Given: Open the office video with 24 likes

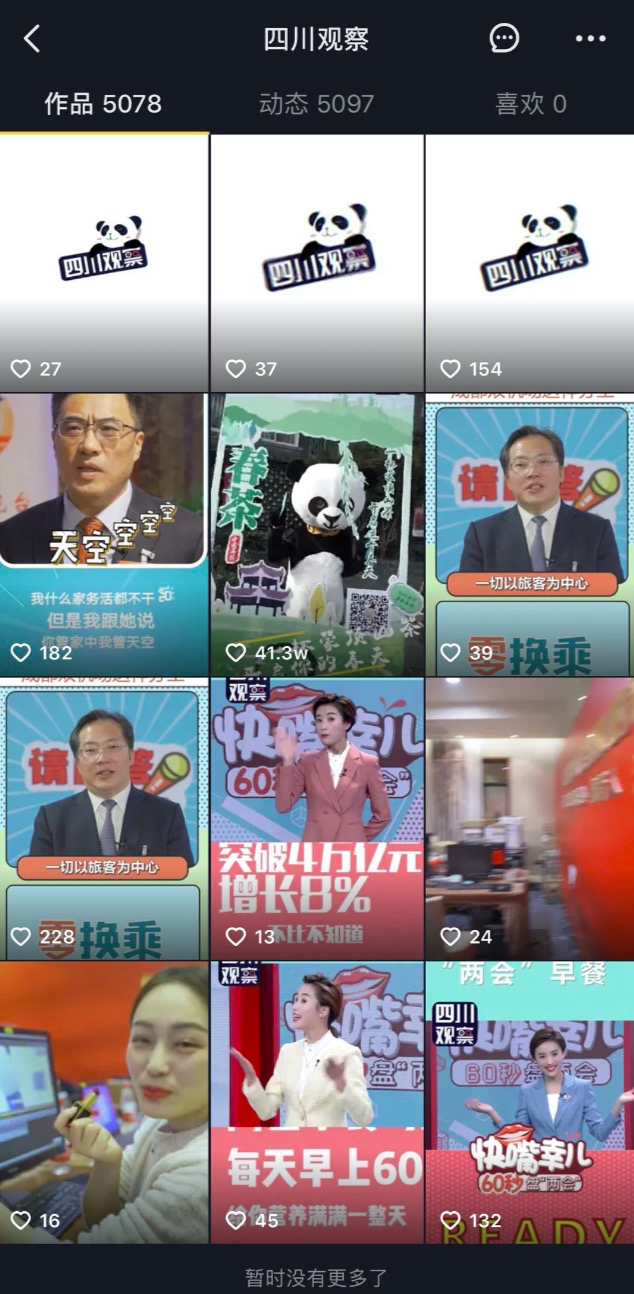Looking at the screenshot, I should point(529,818).
